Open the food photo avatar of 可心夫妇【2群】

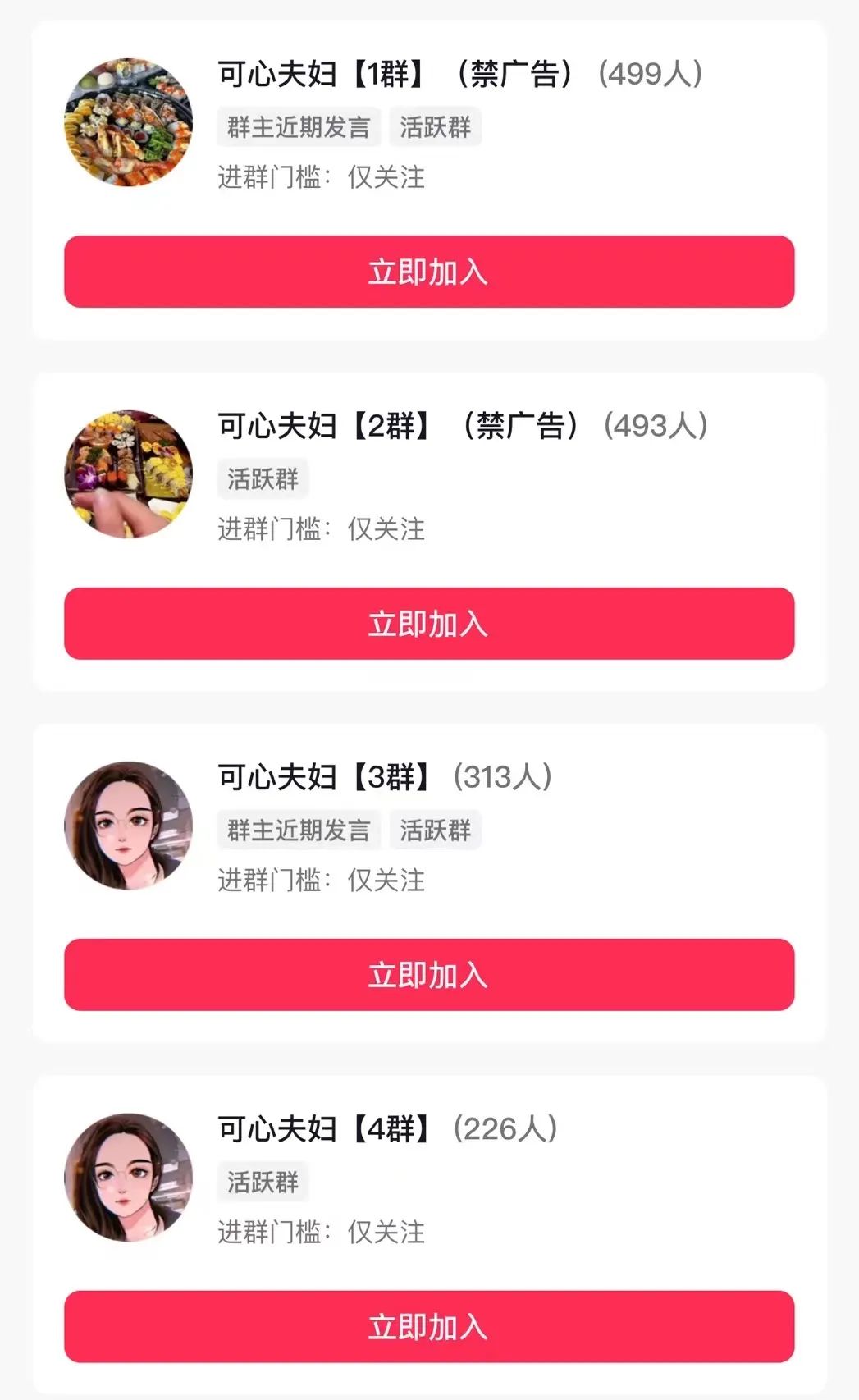129,472
